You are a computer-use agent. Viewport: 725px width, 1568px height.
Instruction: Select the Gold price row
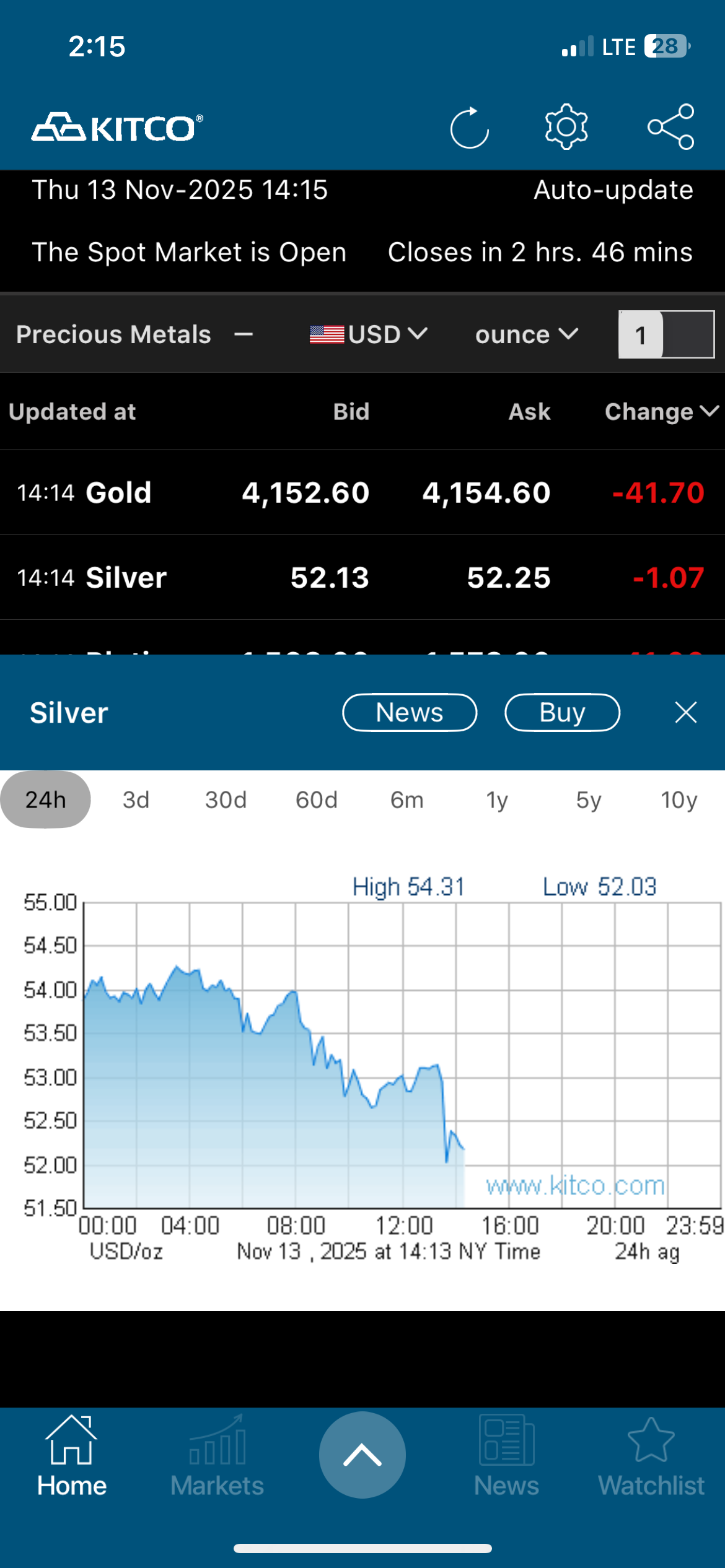(x=362, y=493)
